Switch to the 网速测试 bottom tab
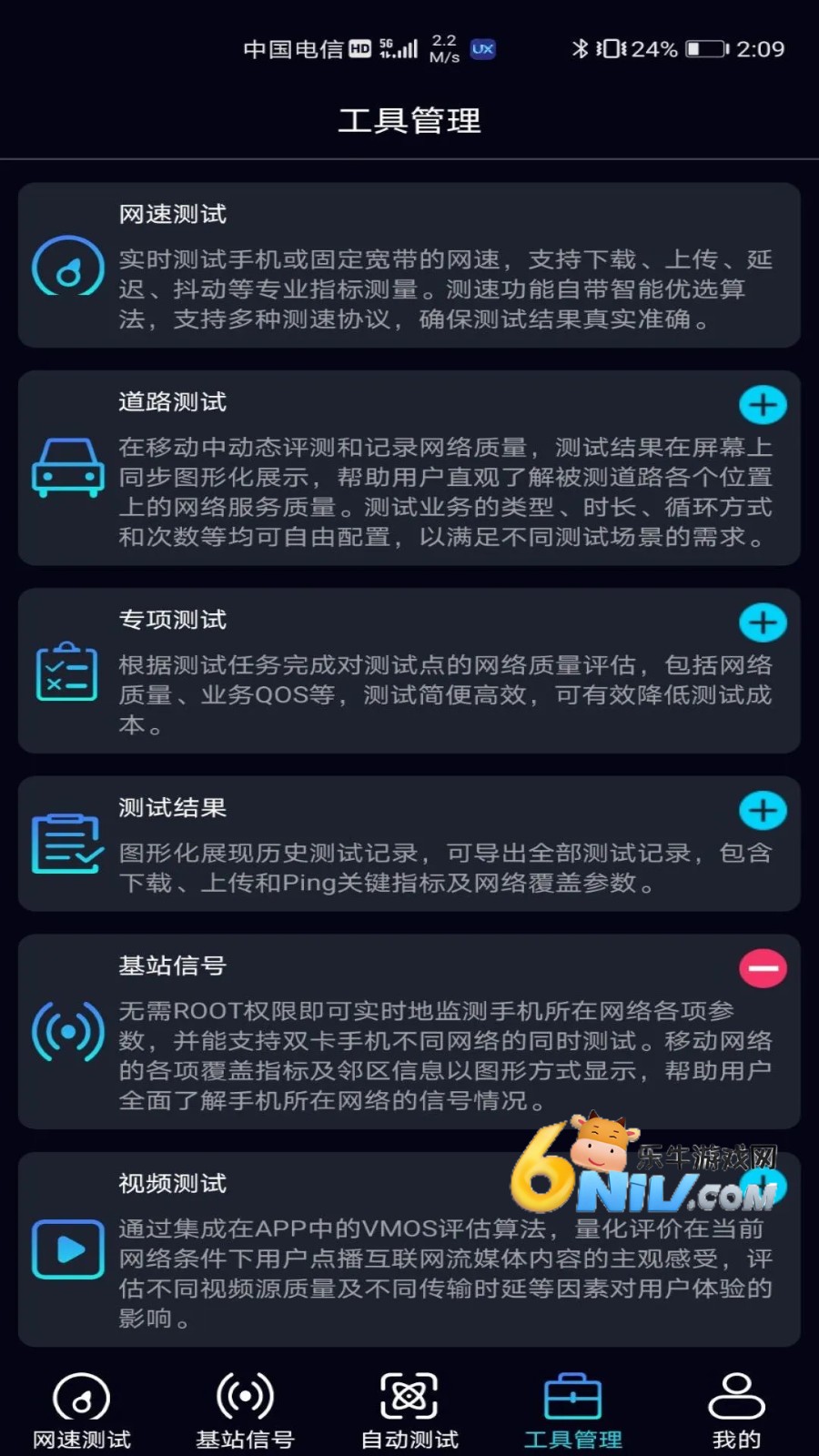The height and width of the screenshot is (1456, 819). (82, 1410)
